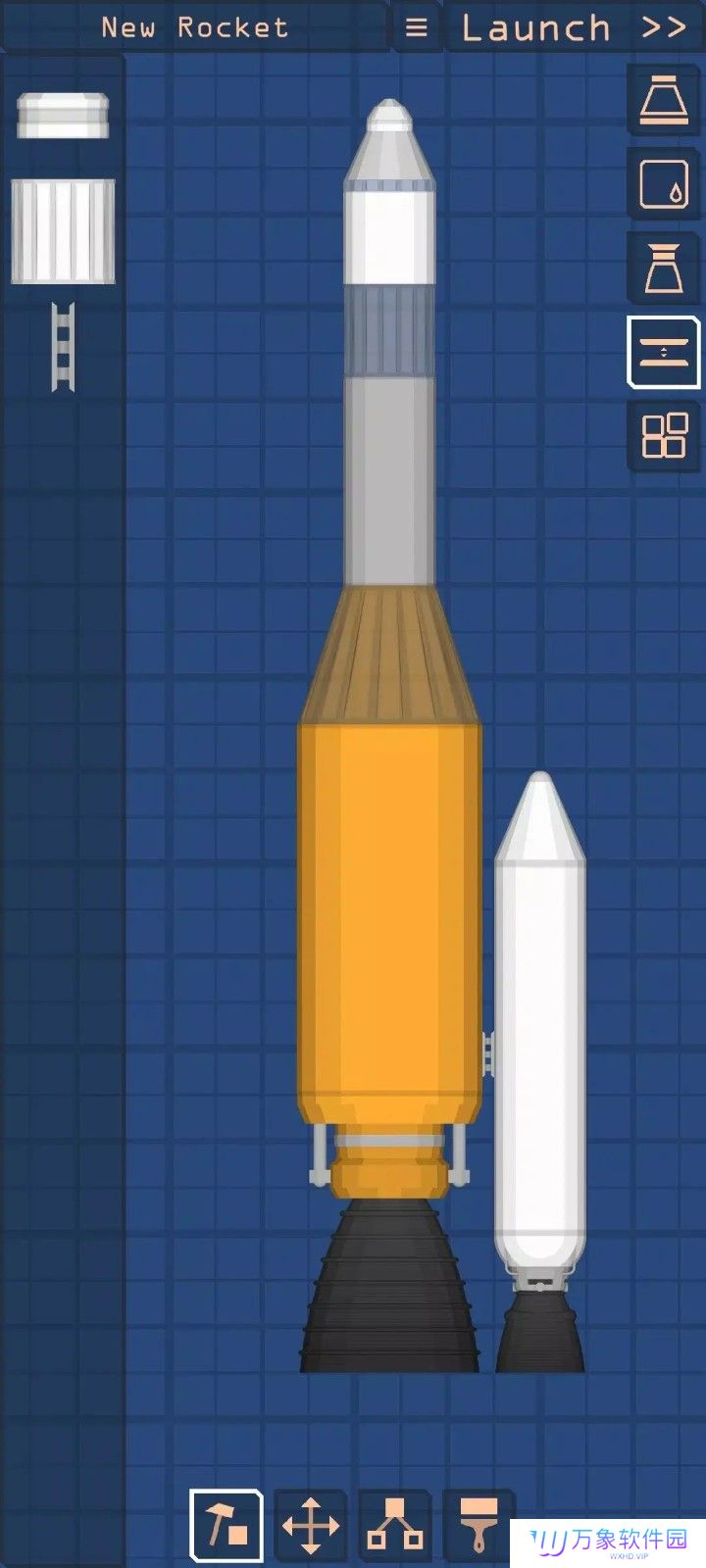Image resolution: width=706 pixels, height=1568 pixels.
Task: Open the staging hierarchy tool
Action: pyautogui.click(x=394, y=1525)
